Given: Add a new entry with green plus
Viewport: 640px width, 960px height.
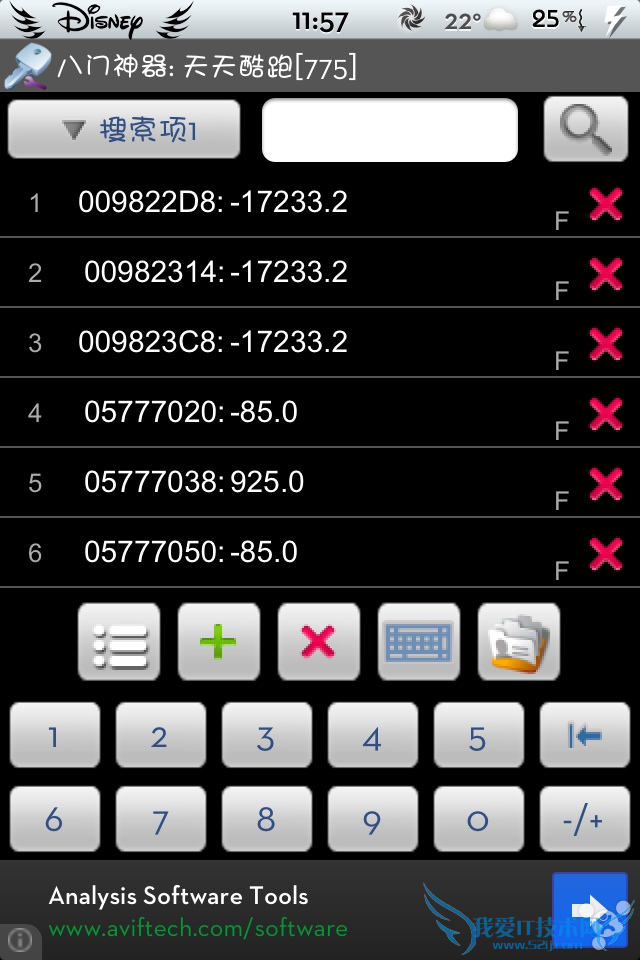Looking at the screenshot, I should [x=219, y=642].
